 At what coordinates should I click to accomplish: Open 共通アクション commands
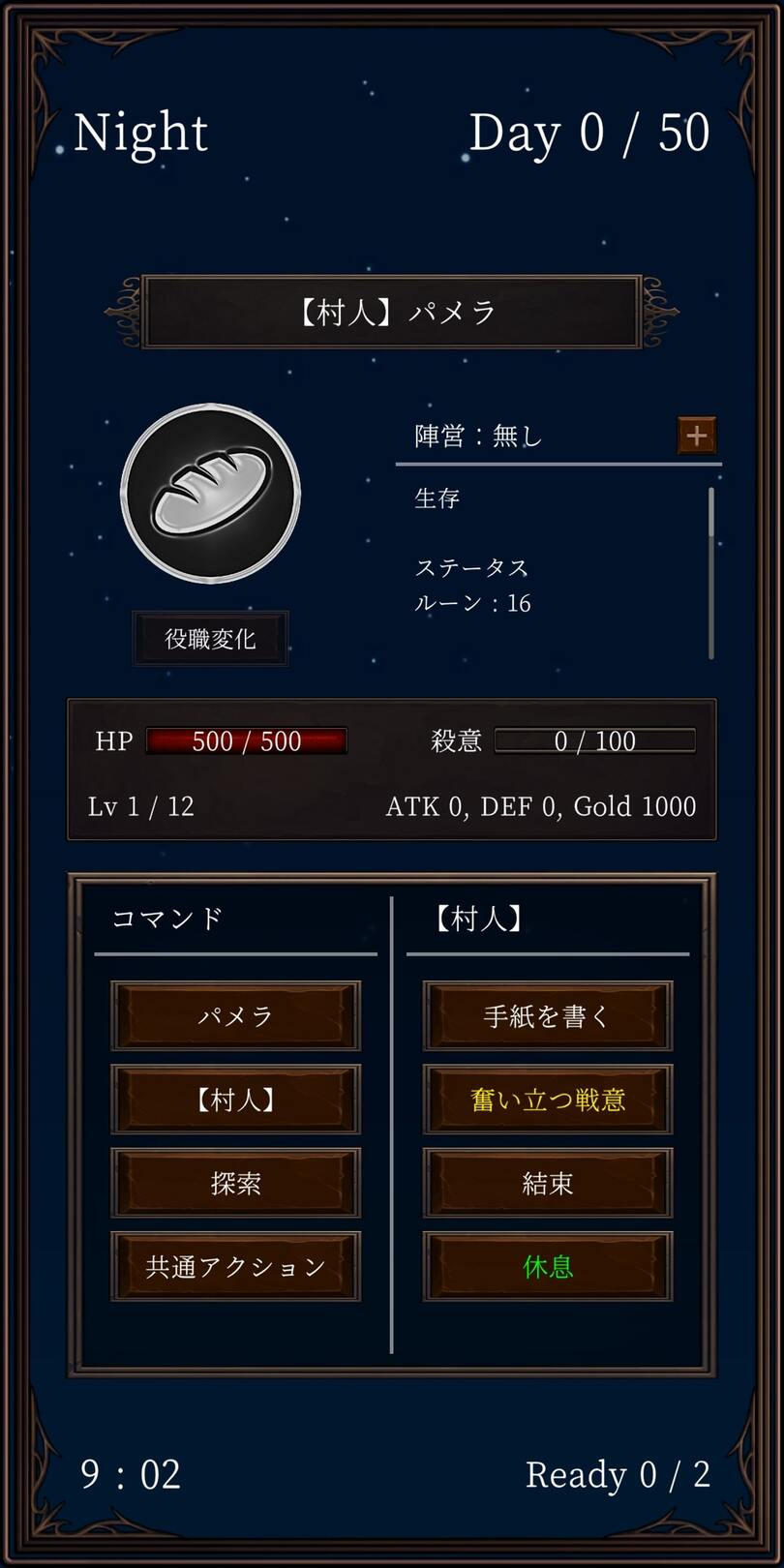pyautogui.click(x=235, y=1266)
